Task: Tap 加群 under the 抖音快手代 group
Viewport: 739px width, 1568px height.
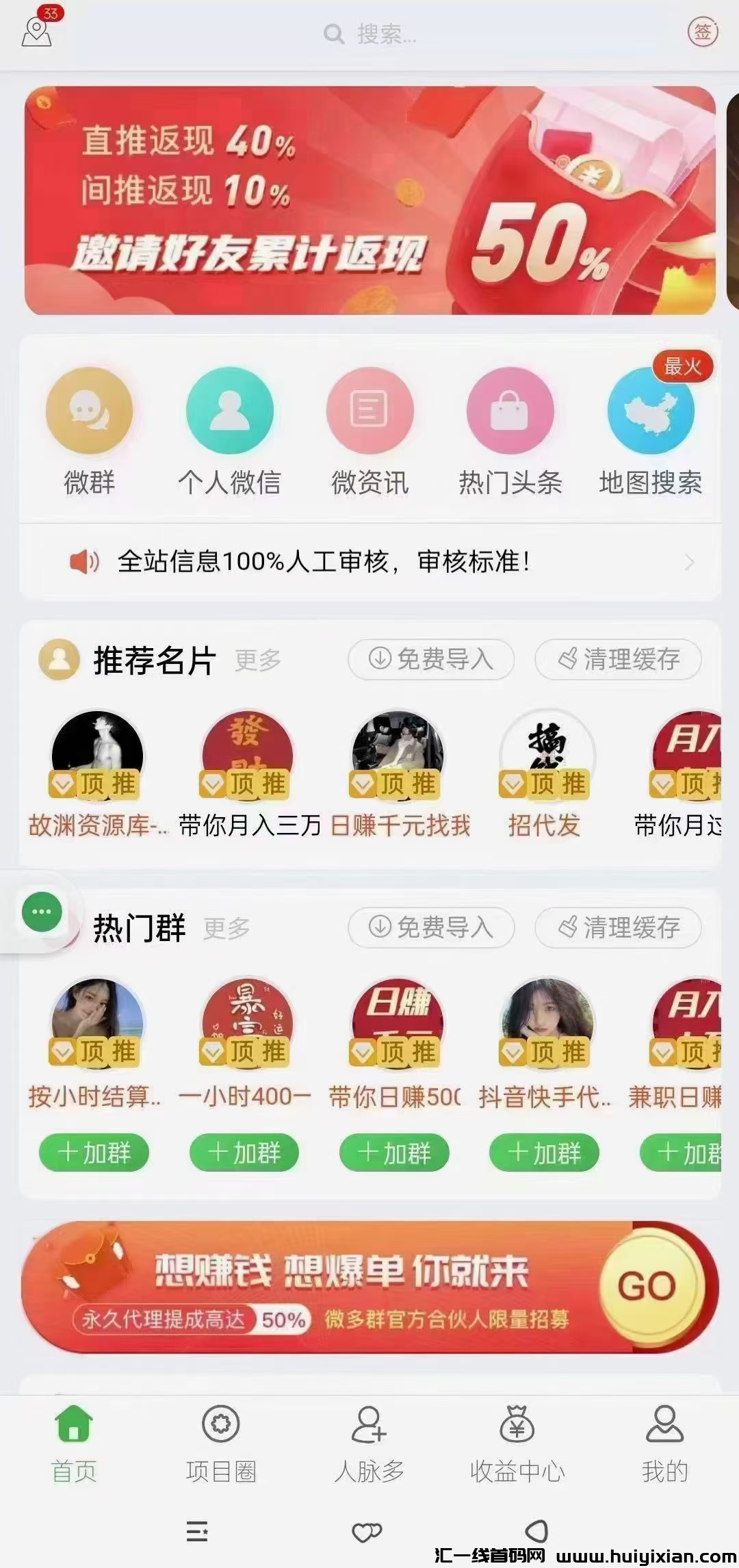Action: click(x=544, y=1153)
